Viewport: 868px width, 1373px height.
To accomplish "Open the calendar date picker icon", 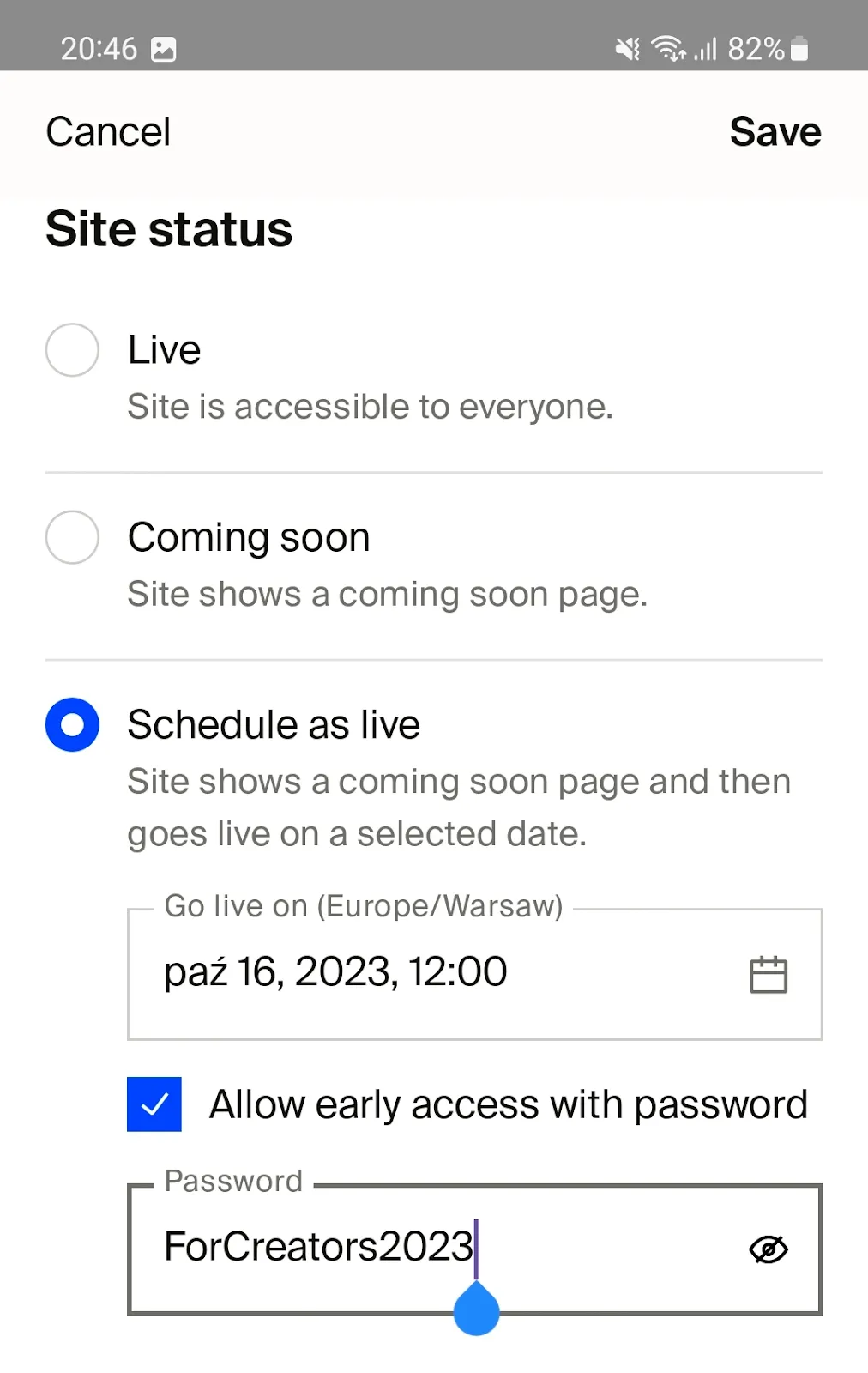I will point(769,974).
